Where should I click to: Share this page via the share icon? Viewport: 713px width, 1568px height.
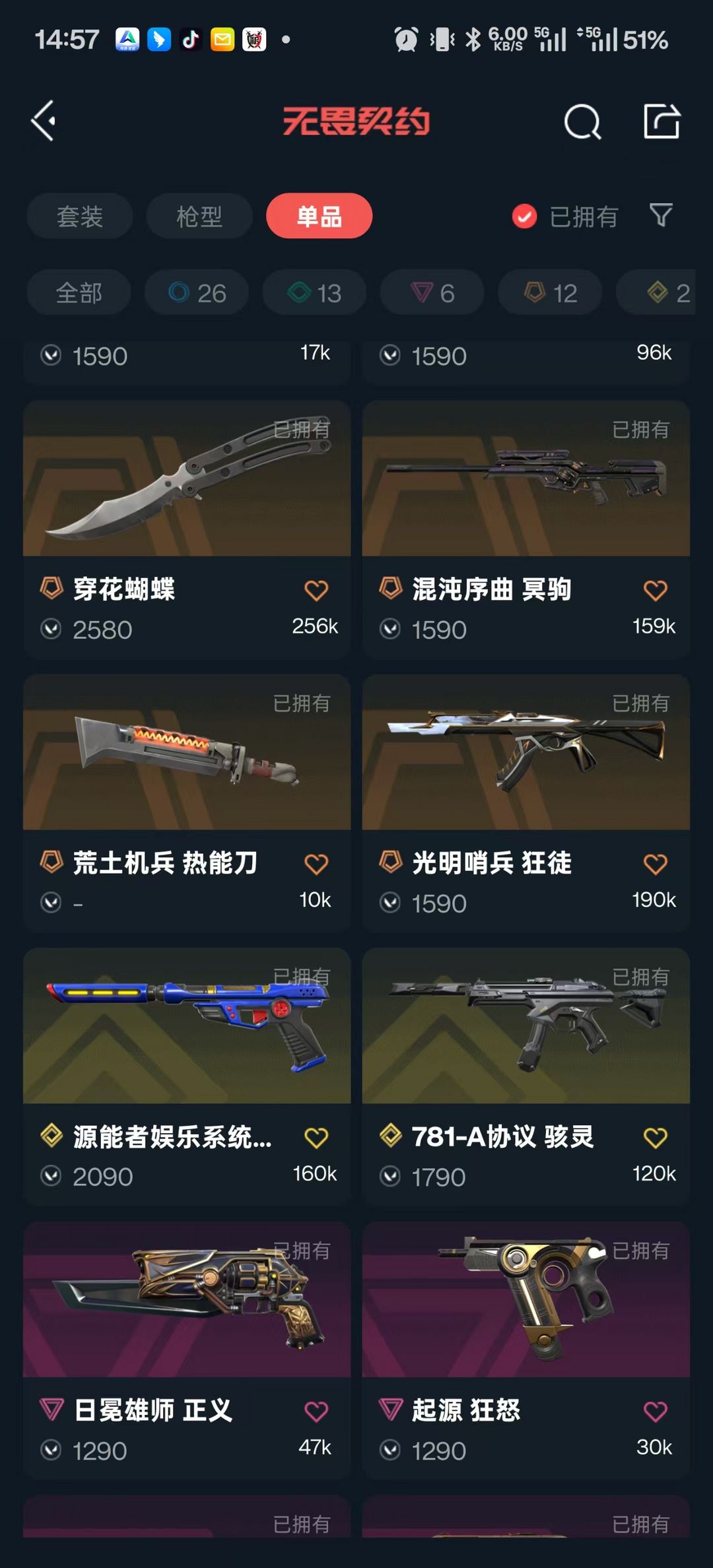(662, 121)
